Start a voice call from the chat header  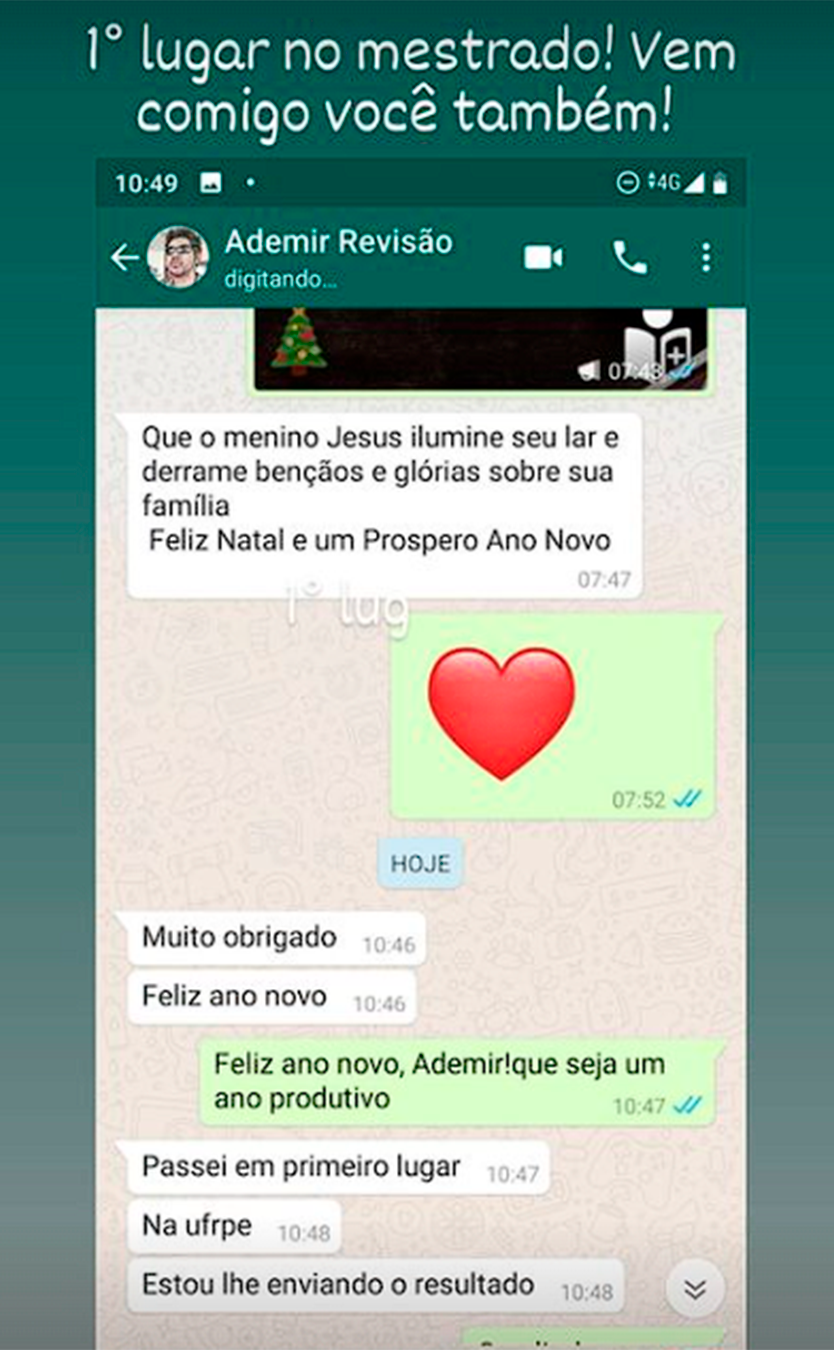pyautogui.click(x=629, y=257)
